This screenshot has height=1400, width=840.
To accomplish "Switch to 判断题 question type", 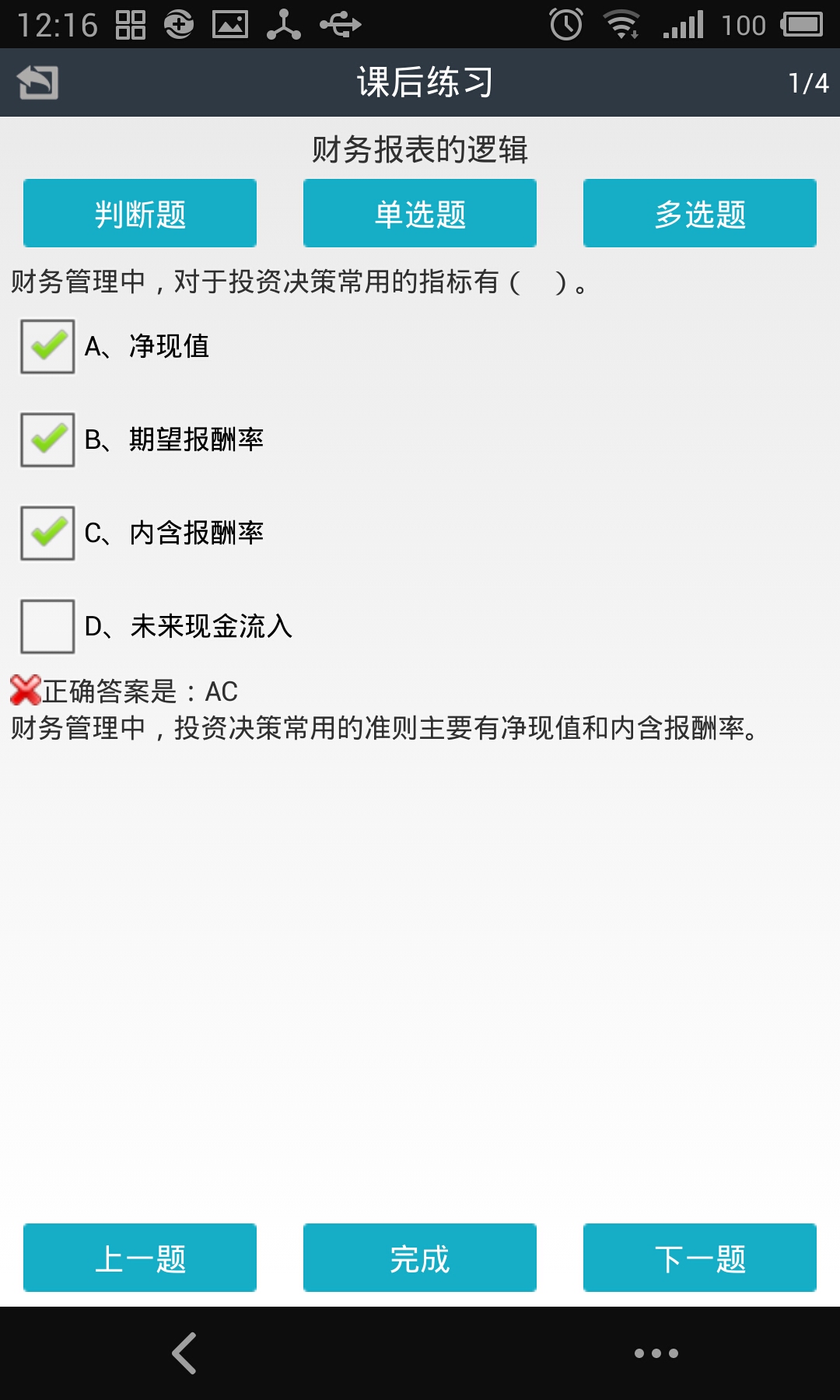I will [x=140, y=213].
